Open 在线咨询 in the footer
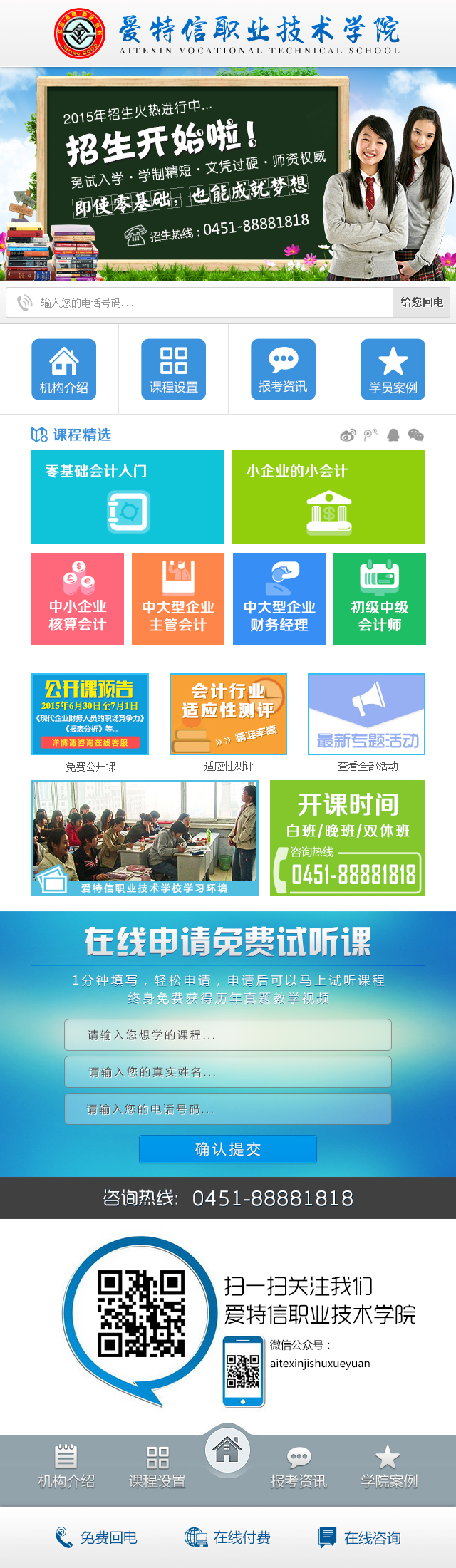This screenshot has width=456, height=1568. point(360,1538)
